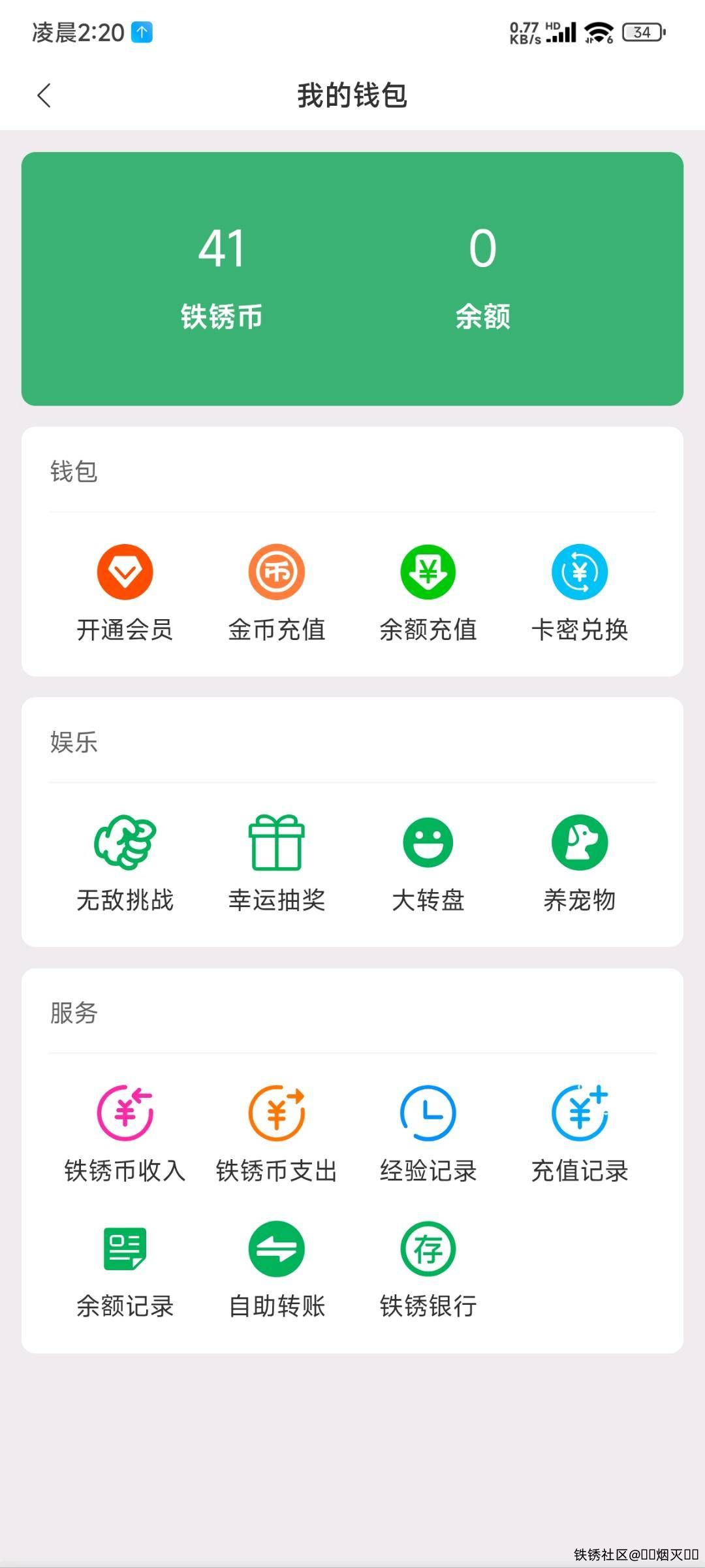Viewport: 705px width, 1568px height.
Task: Start the 无敌挑战 game
Action: tap(125, 862)
